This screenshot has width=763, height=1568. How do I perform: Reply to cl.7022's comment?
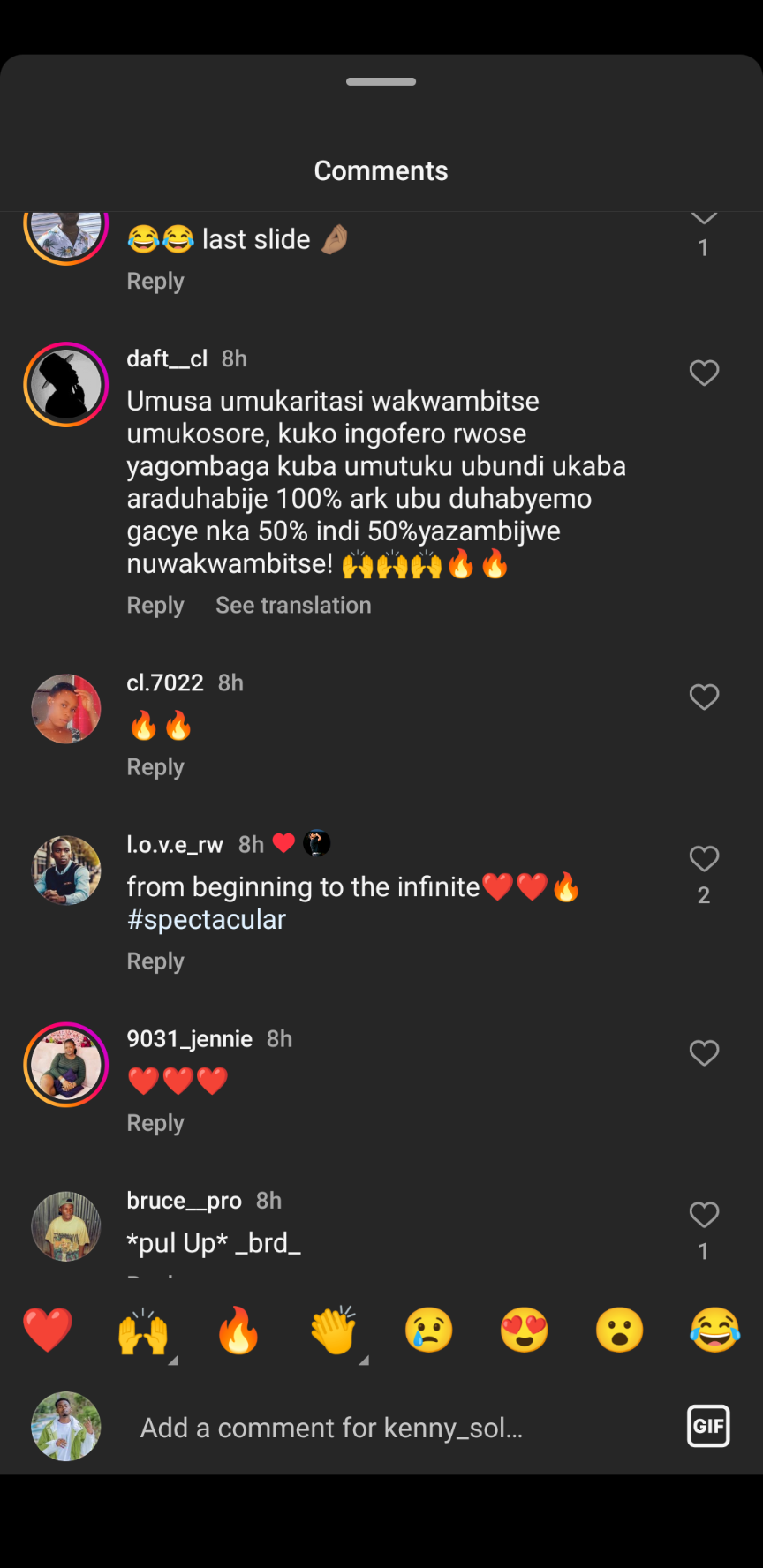pos(155,767)
